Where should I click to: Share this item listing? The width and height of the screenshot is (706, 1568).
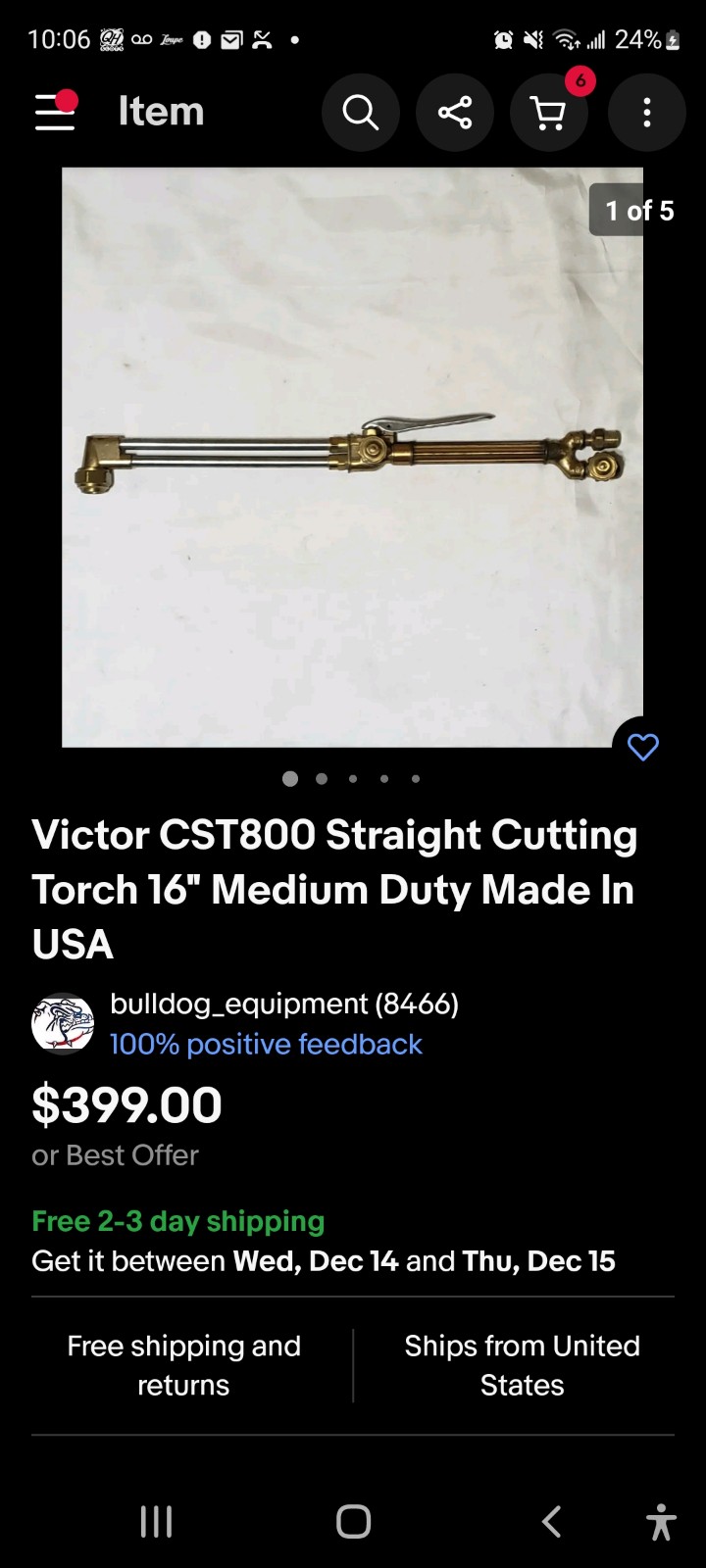[455, 112]
